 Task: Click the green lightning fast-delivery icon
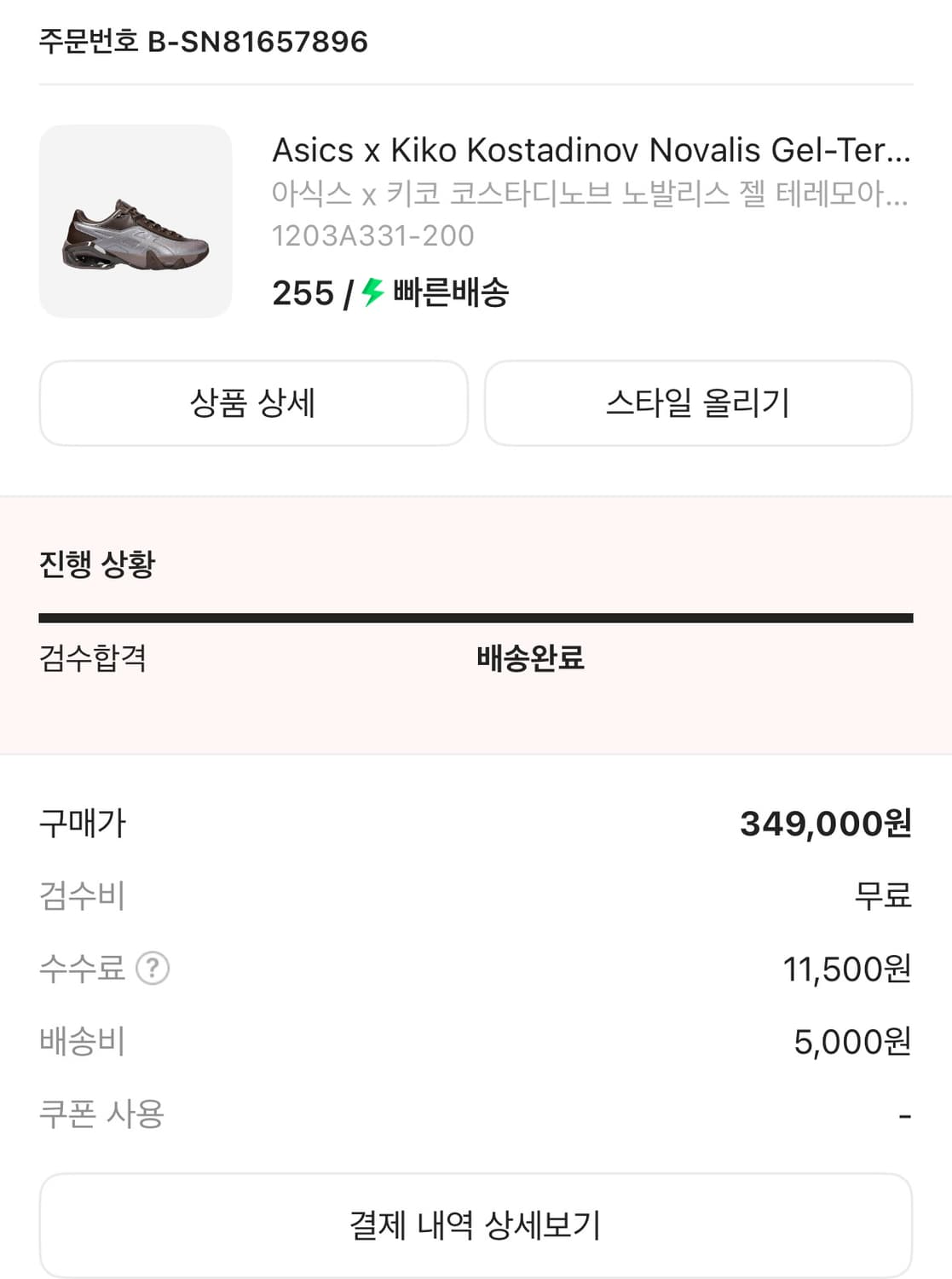point(370,294)
